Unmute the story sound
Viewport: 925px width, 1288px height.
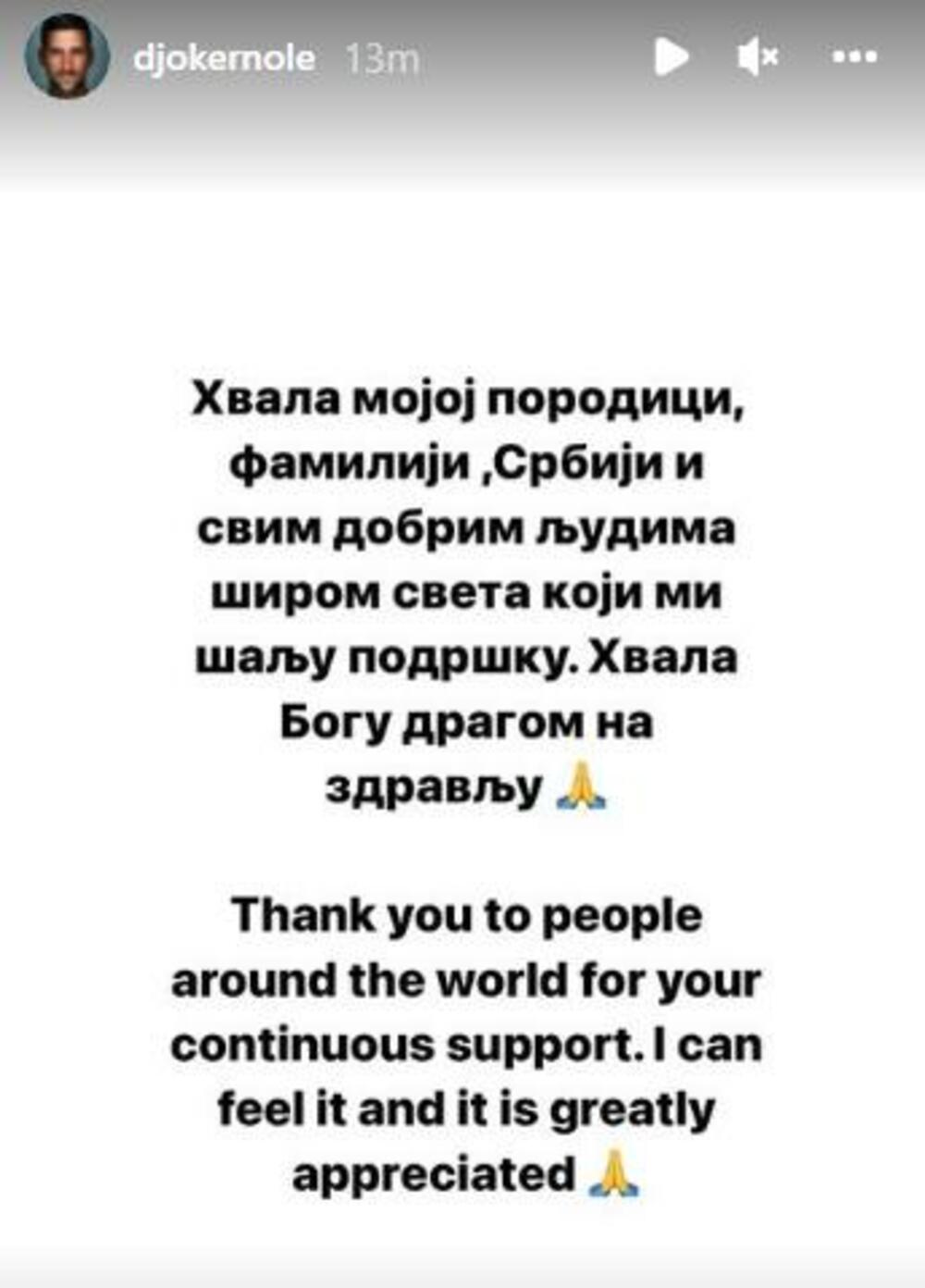pos(758,57)
